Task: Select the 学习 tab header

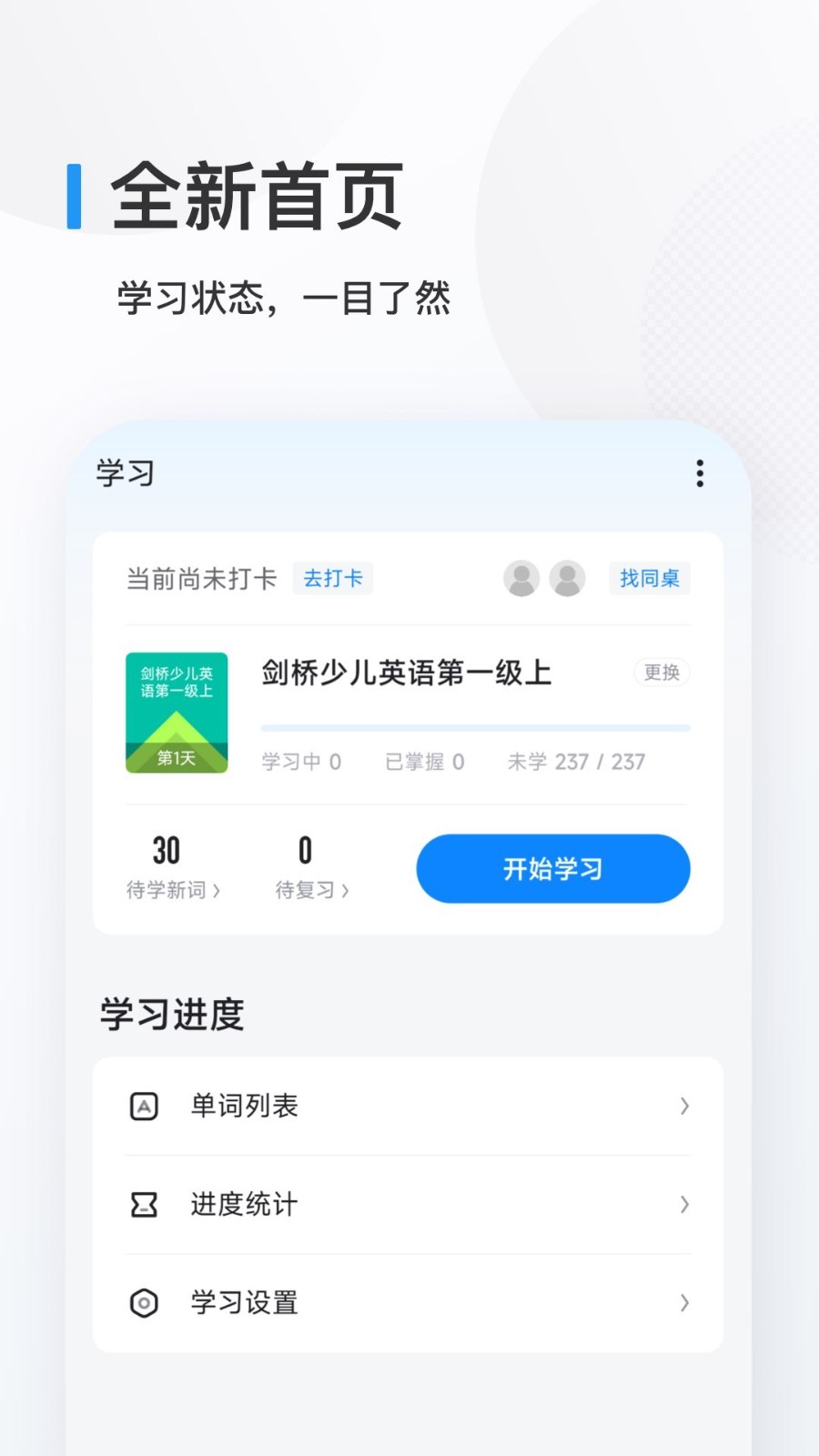Action: [x=126, y=474]
